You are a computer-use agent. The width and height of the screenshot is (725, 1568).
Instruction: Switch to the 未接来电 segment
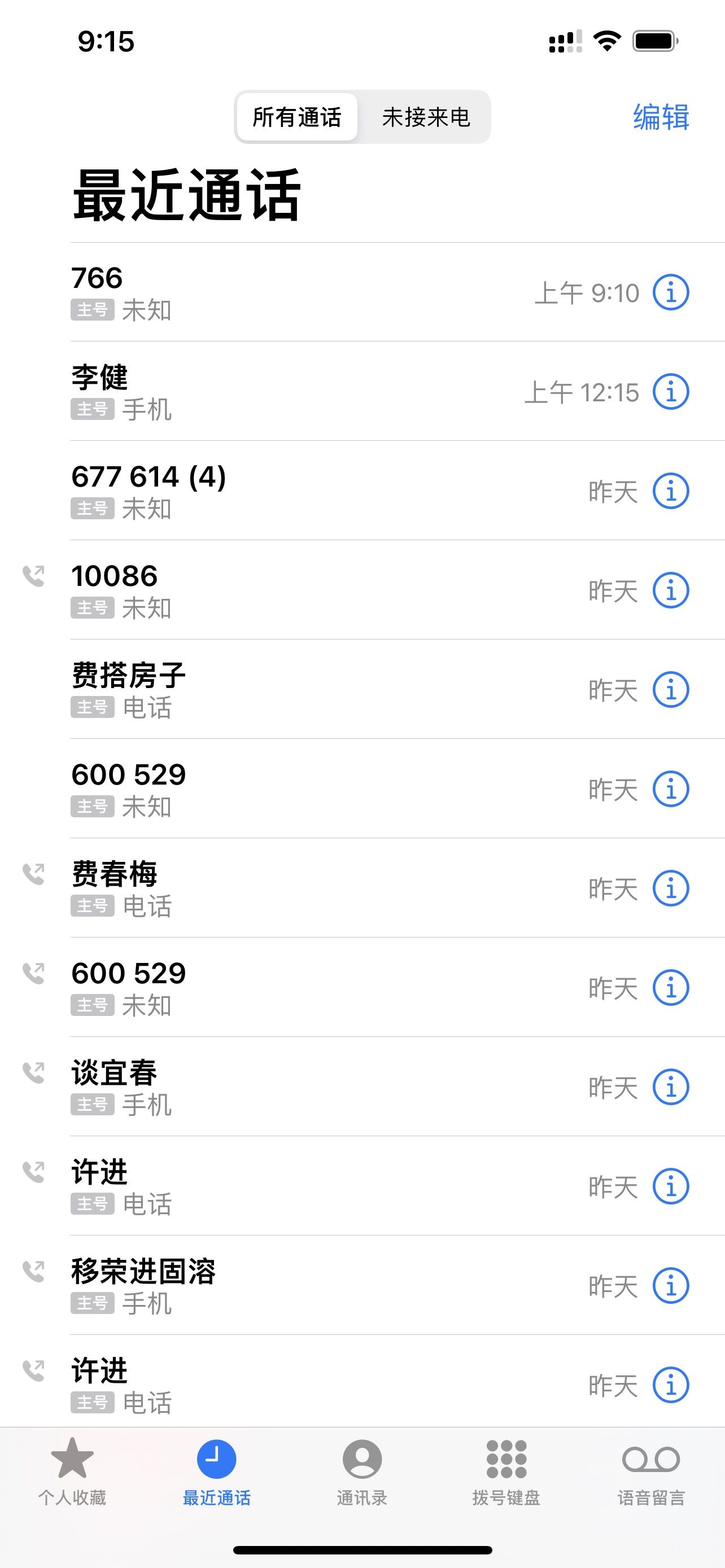point(426,117)
